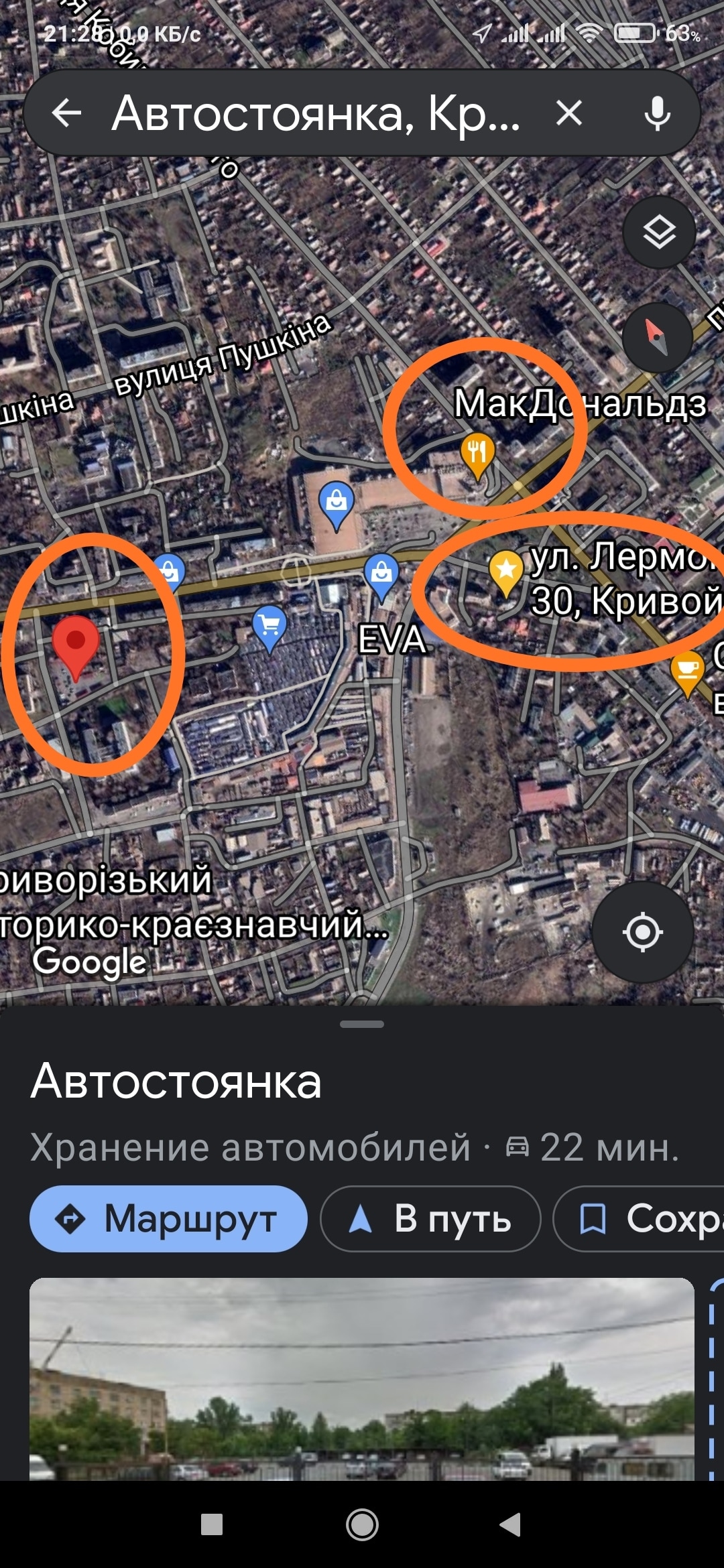Go back with the search bar arrow
724x1568 pixels.
[x=66, y=113]
